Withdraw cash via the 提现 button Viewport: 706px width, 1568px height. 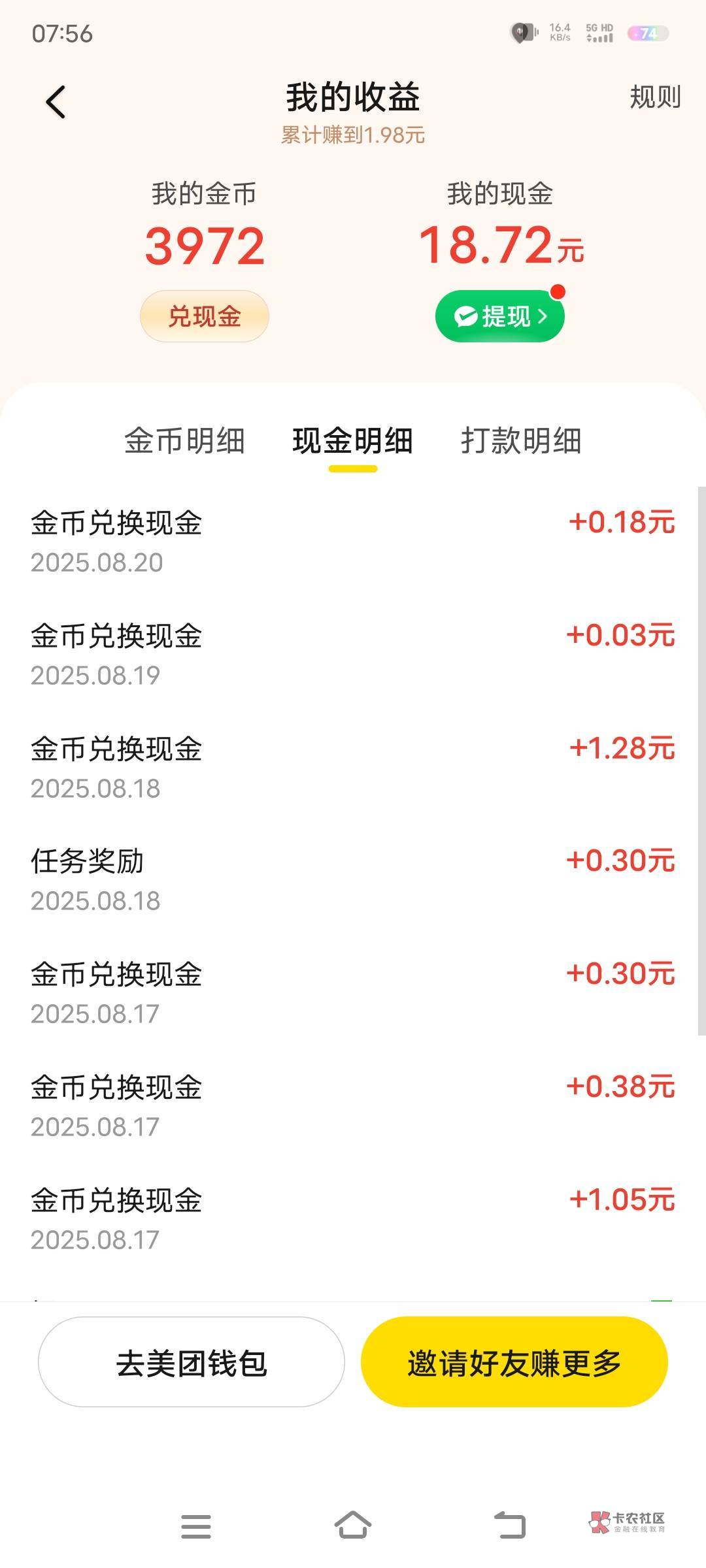point(500,317)
